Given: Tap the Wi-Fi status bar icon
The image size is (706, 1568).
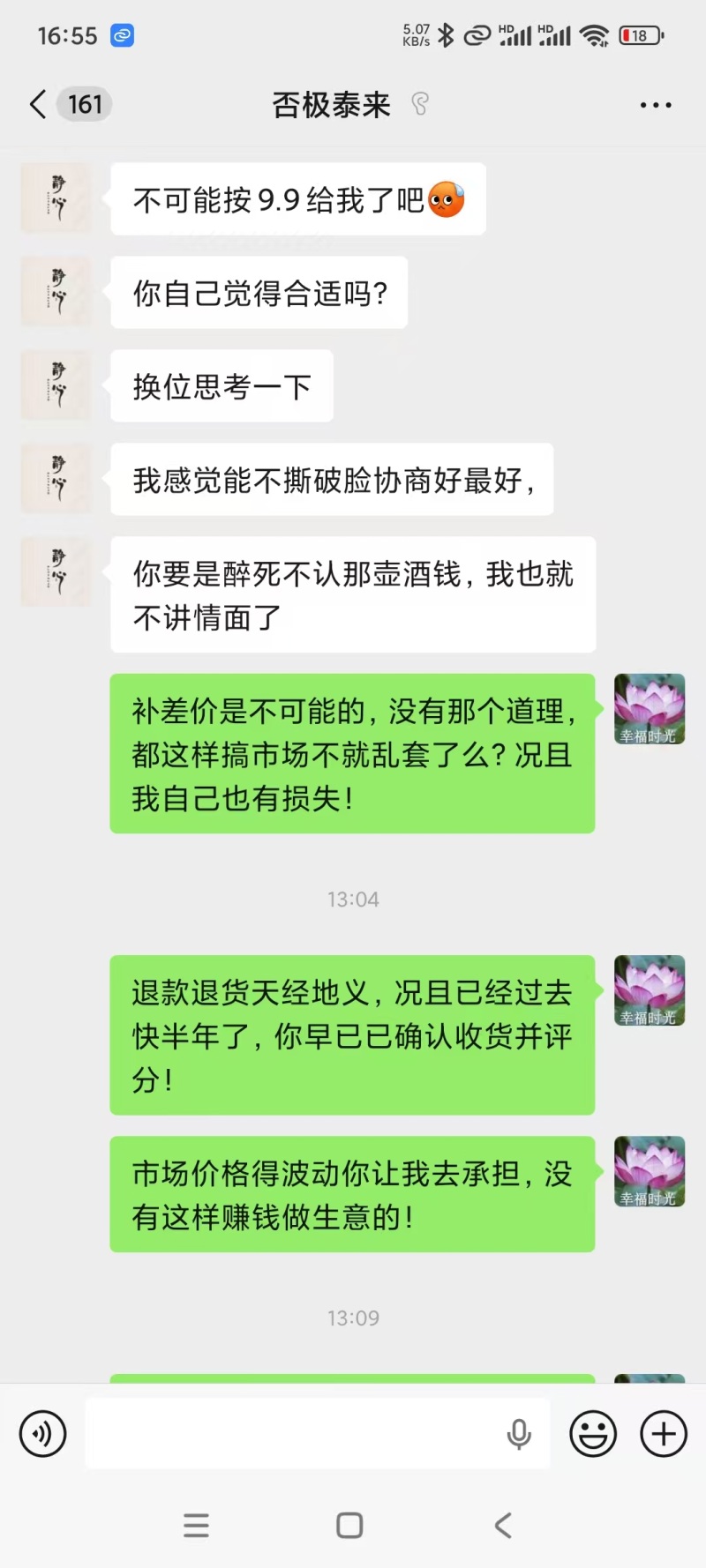Looking at the screenshot, I should pyautogui.click(x=597, y=35).
